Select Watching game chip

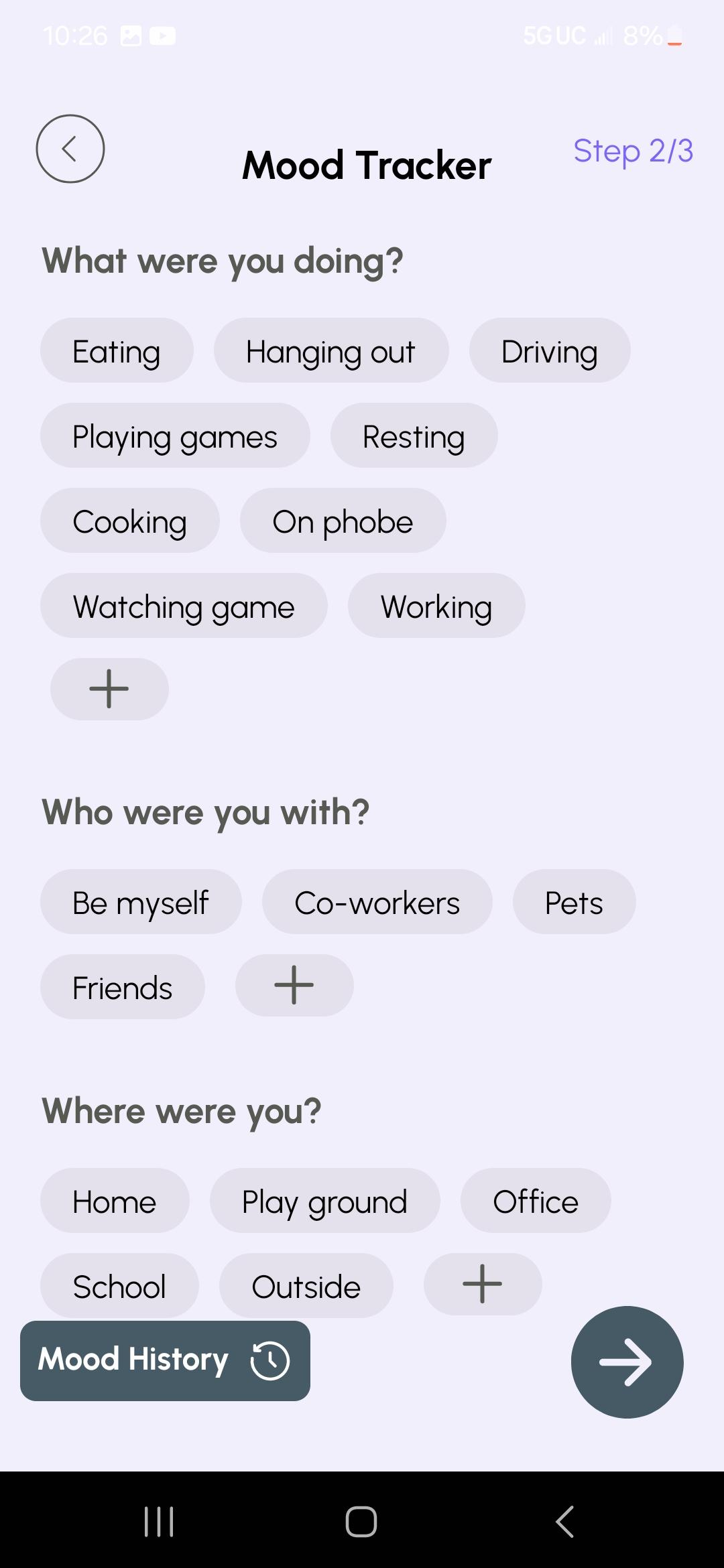184,606
